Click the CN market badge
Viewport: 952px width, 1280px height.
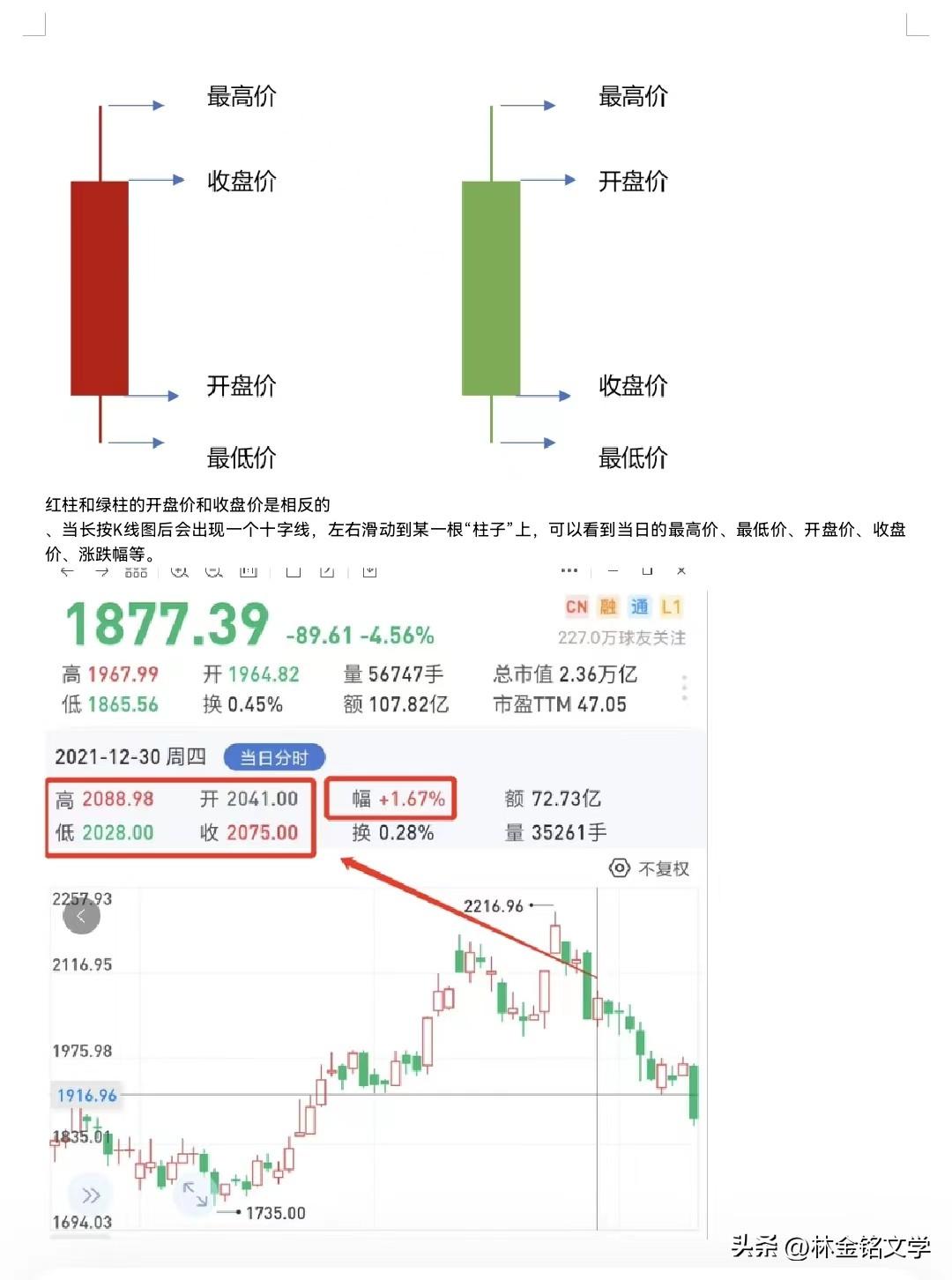coord(576,607)
